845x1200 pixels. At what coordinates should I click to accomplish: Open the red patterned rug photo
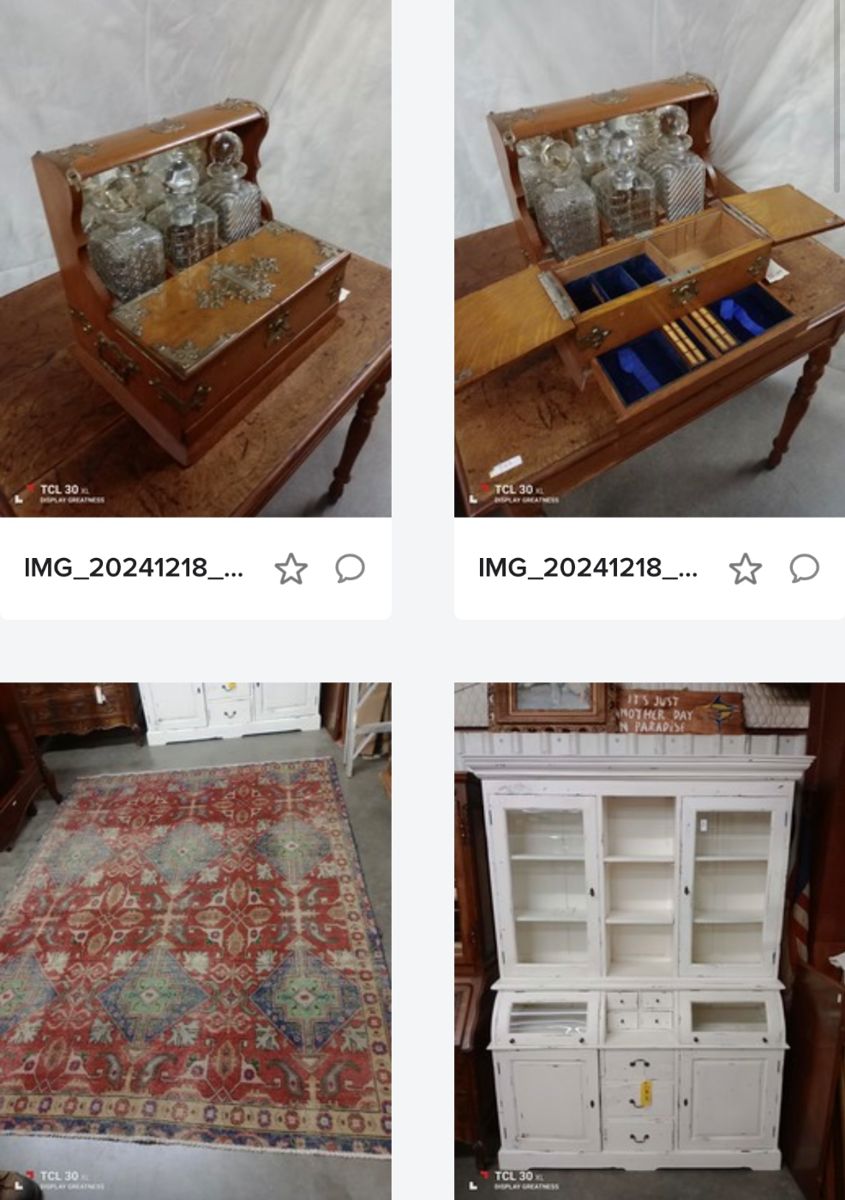[x=195, y=940]
